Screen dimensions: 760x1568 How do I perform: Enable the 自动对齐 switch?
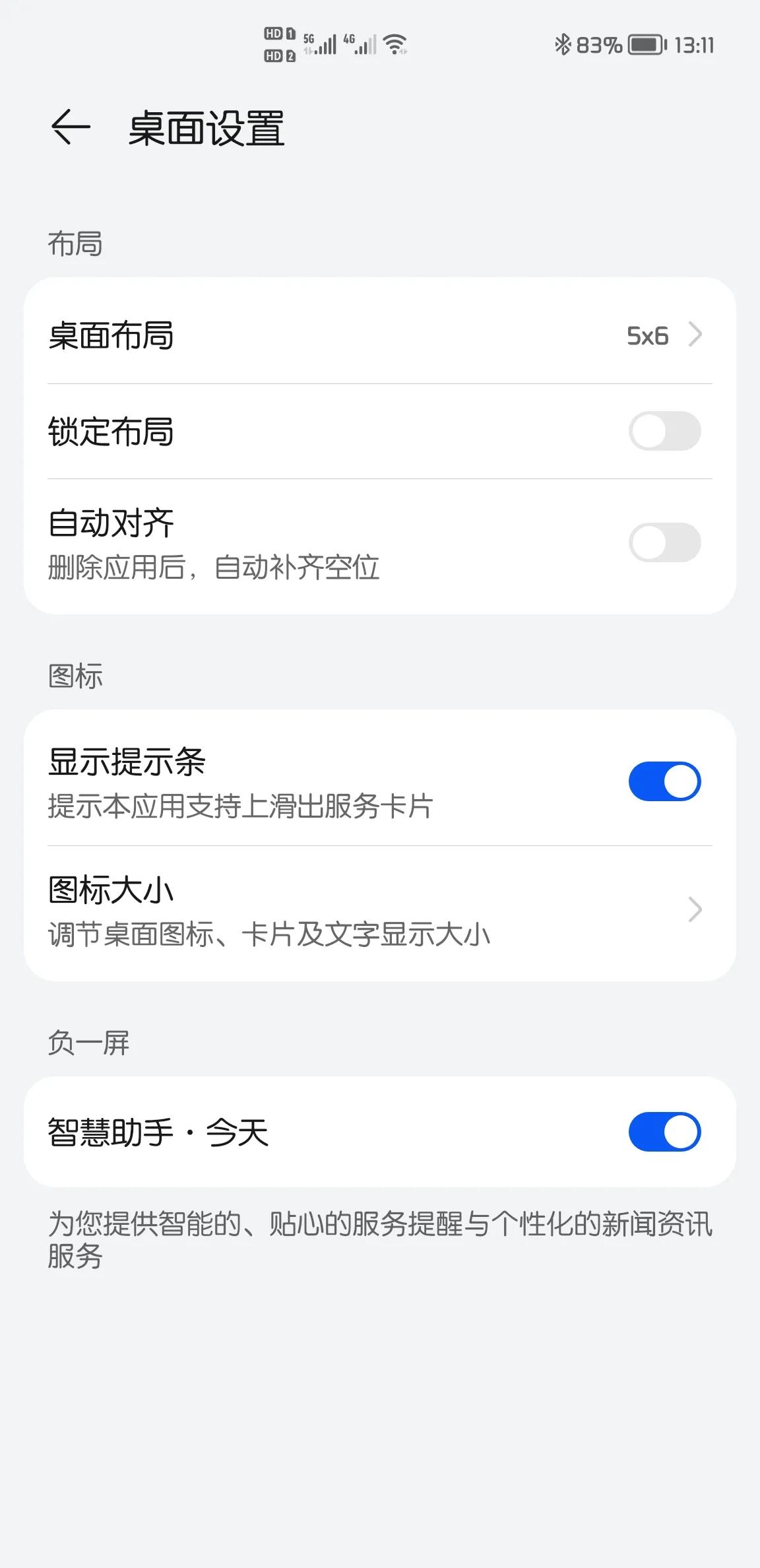[665, 541]
